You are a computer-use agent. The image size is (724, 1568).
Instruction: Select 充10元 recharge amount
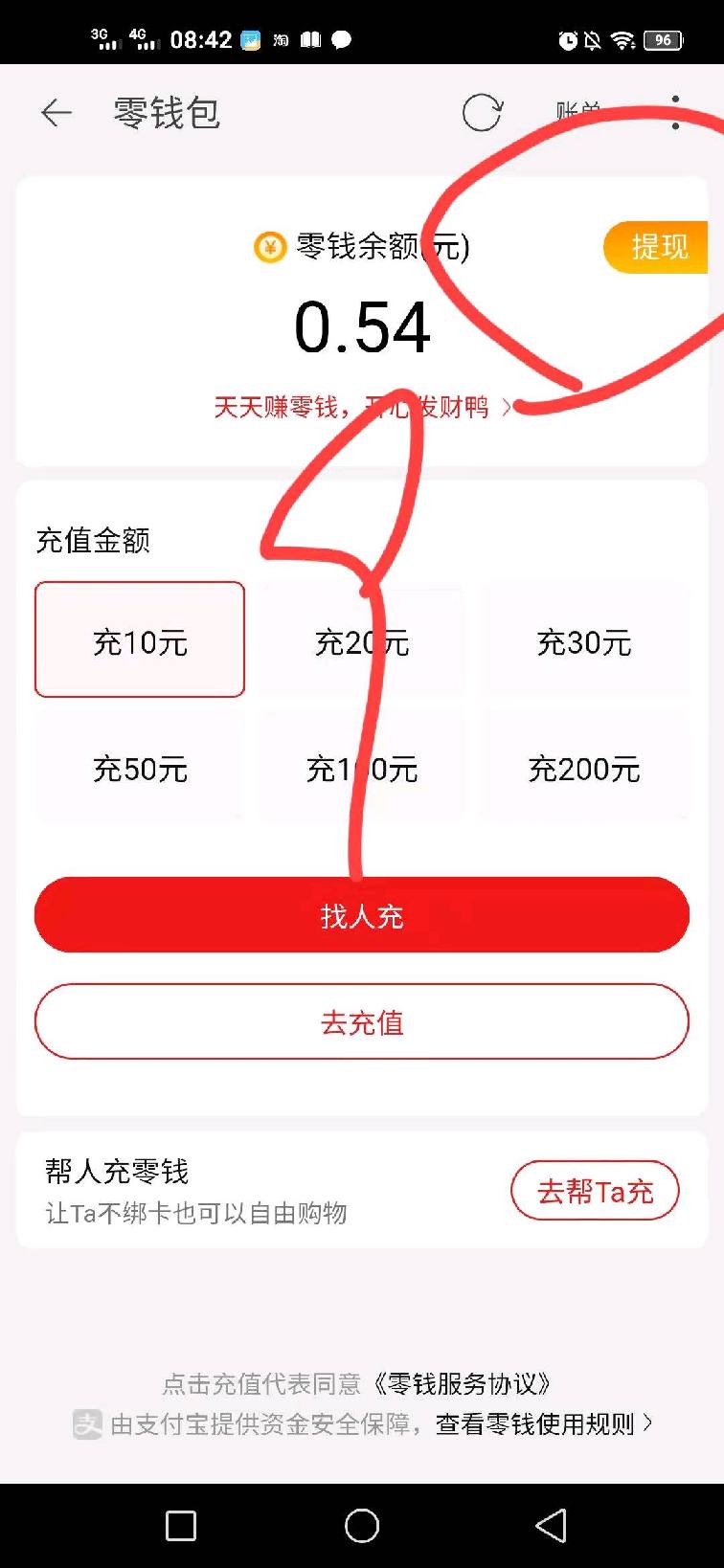(x=140, y=639)
